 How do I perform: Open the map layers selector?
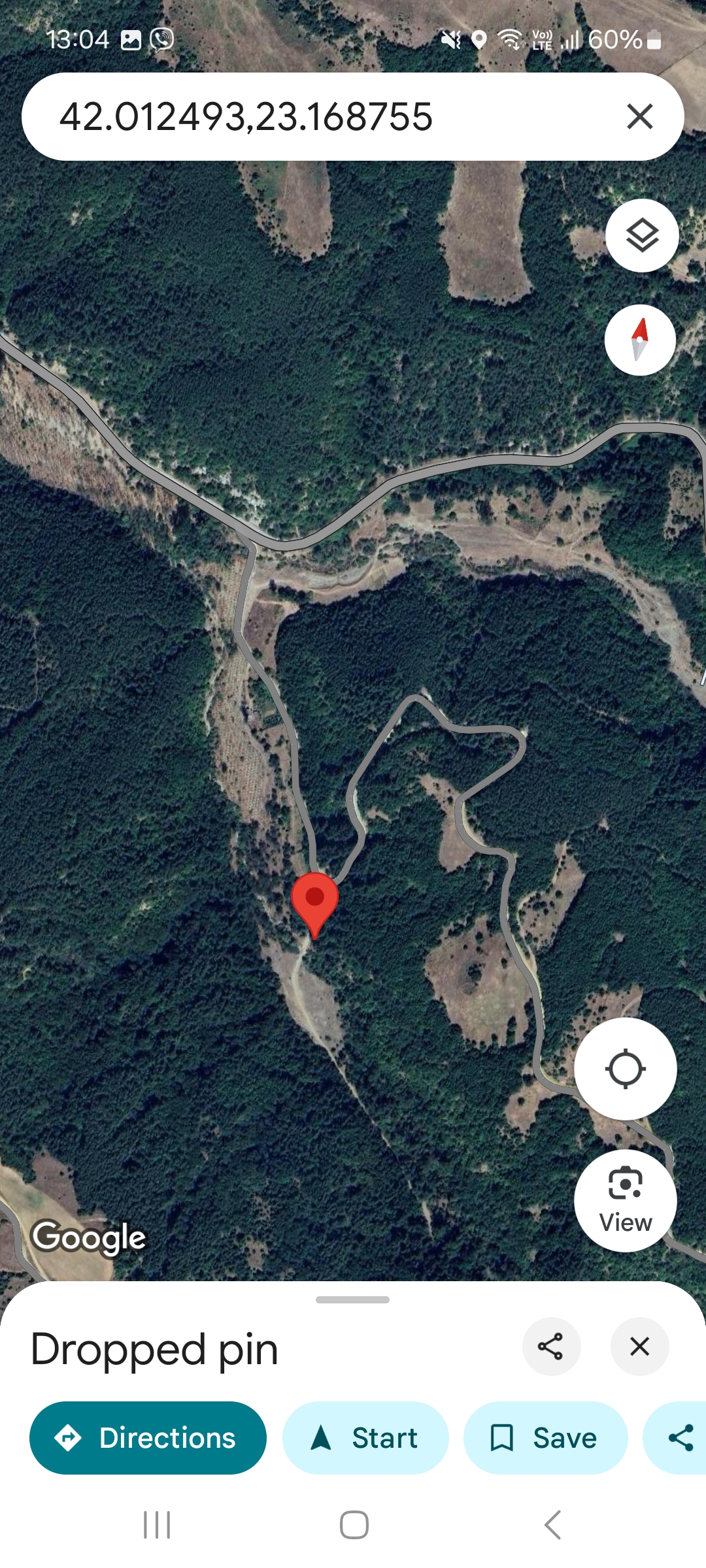pyautogui.click(x=642, y=235)
